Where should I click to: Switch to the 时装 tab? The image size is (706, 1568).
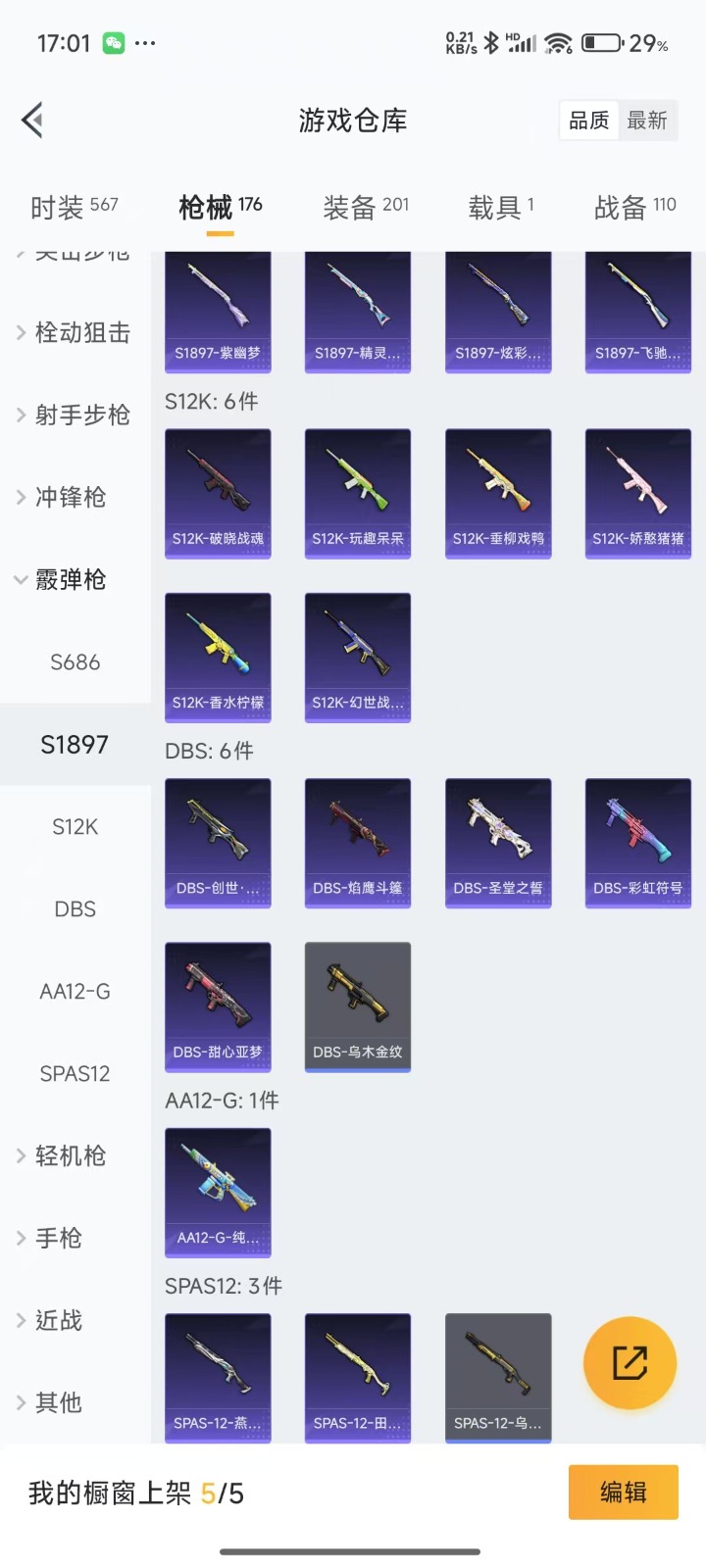[74, 207]
